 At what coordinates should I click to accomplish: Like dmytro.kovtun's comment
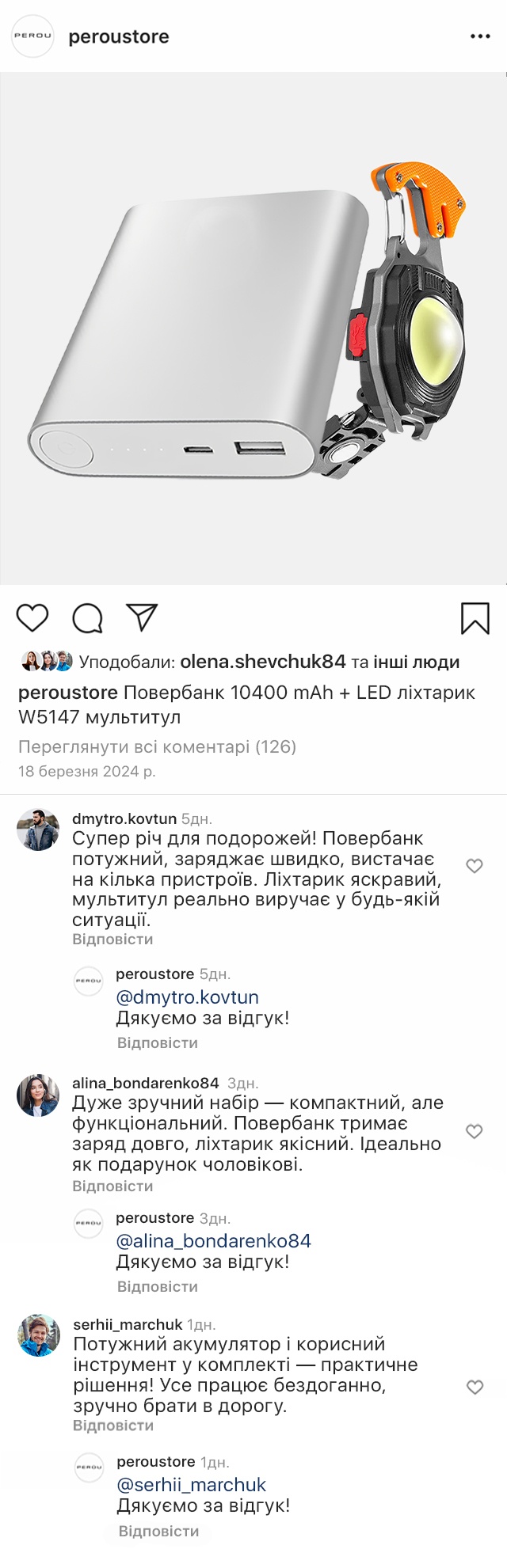click(x=475, y=867)
